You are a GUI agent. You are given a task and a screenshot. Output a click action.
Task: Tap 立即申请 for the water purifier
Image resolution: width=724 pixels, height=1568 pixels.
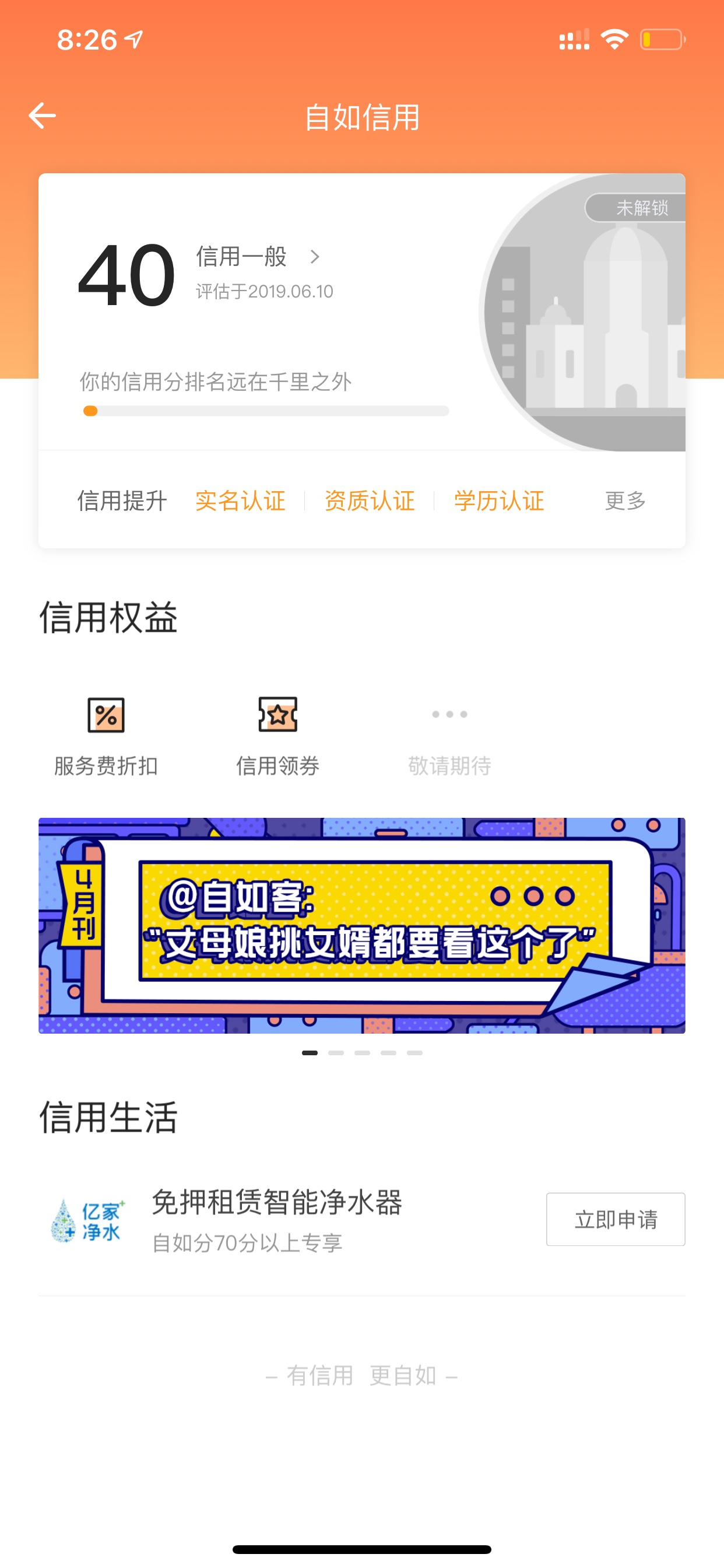tap(616, 1219)
